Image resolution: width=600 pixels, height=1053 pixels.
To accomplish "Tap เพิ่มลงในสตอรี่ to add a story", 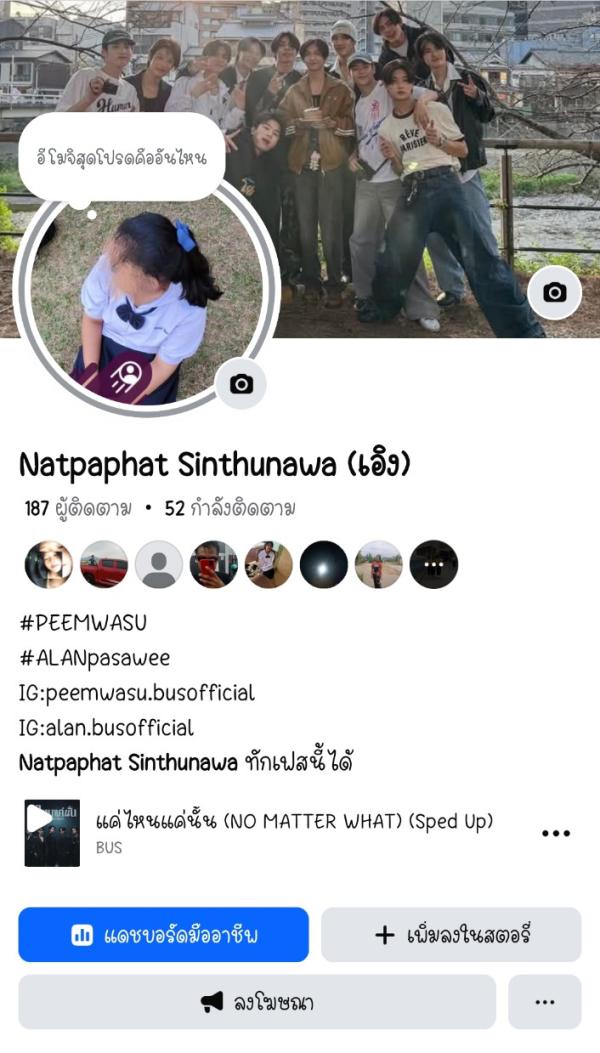I will (x=451, y=935).
